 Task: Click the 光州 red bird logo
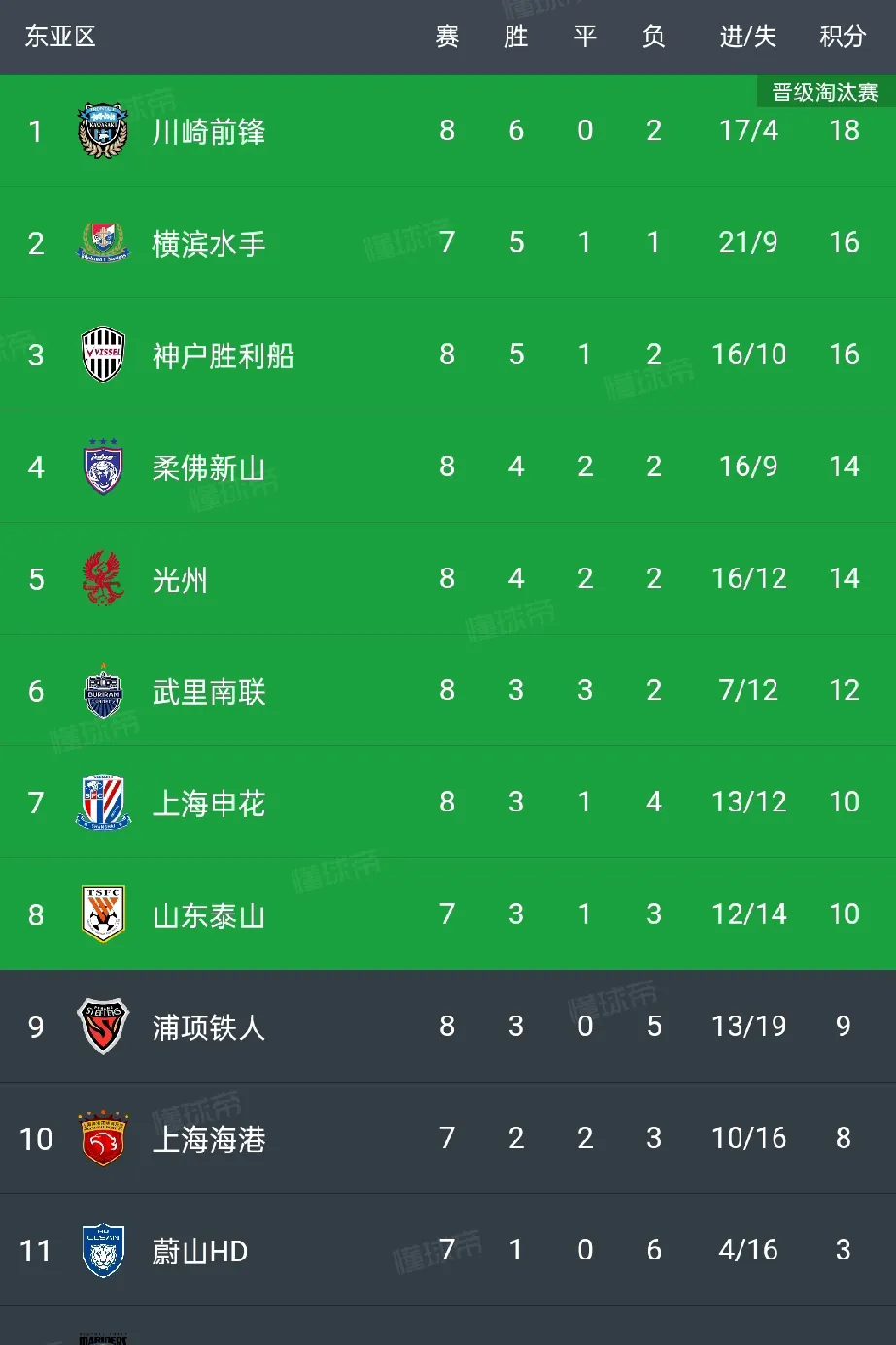pos(103,578)
